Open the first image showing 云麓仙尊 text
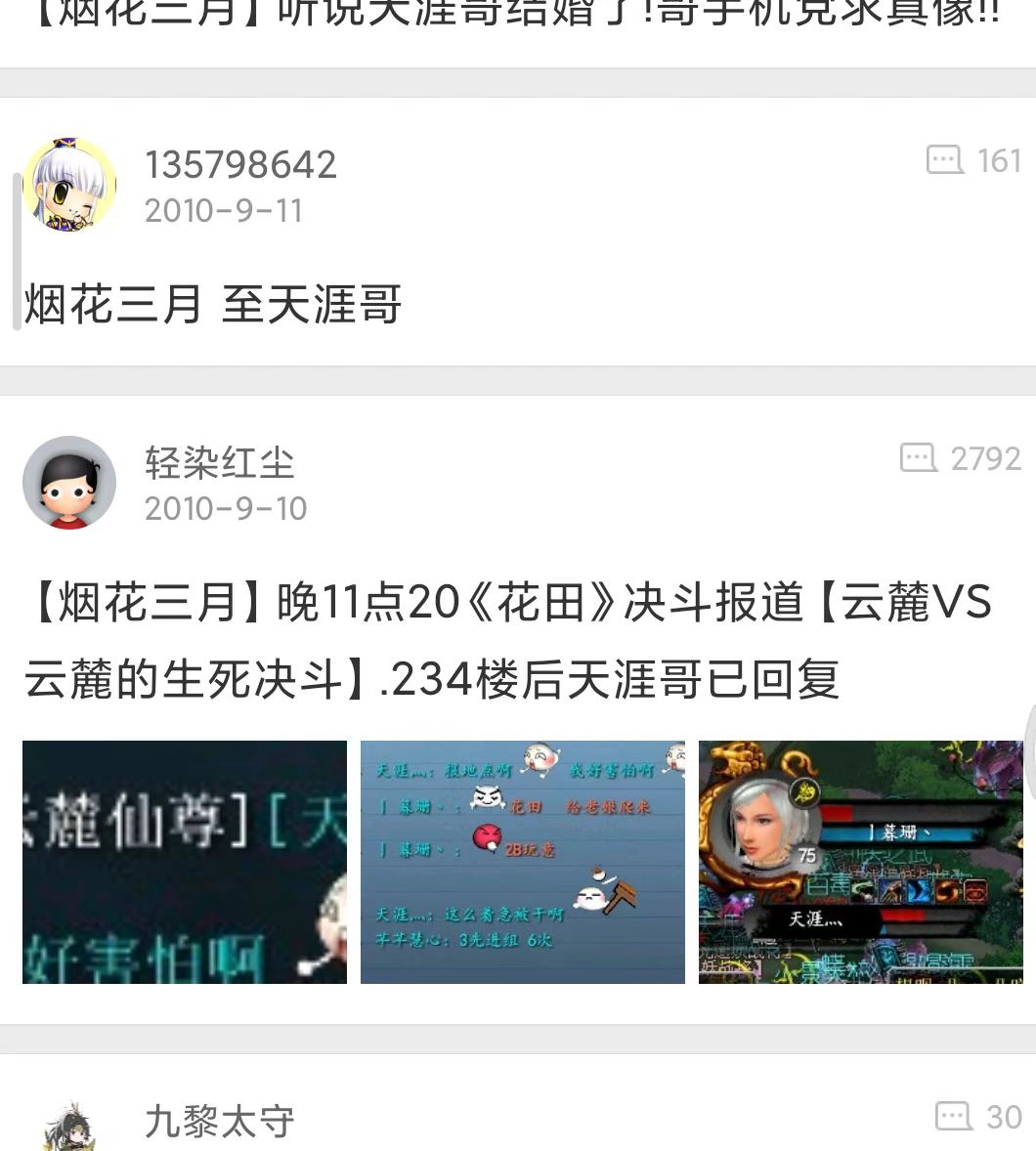 click(x=185, y=862)
